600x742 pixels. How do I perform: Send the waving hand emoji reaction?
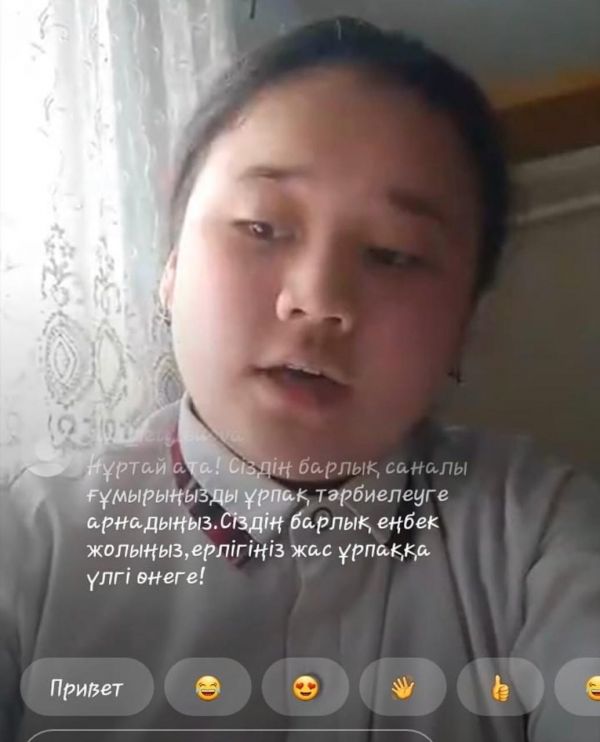(402, 688)
